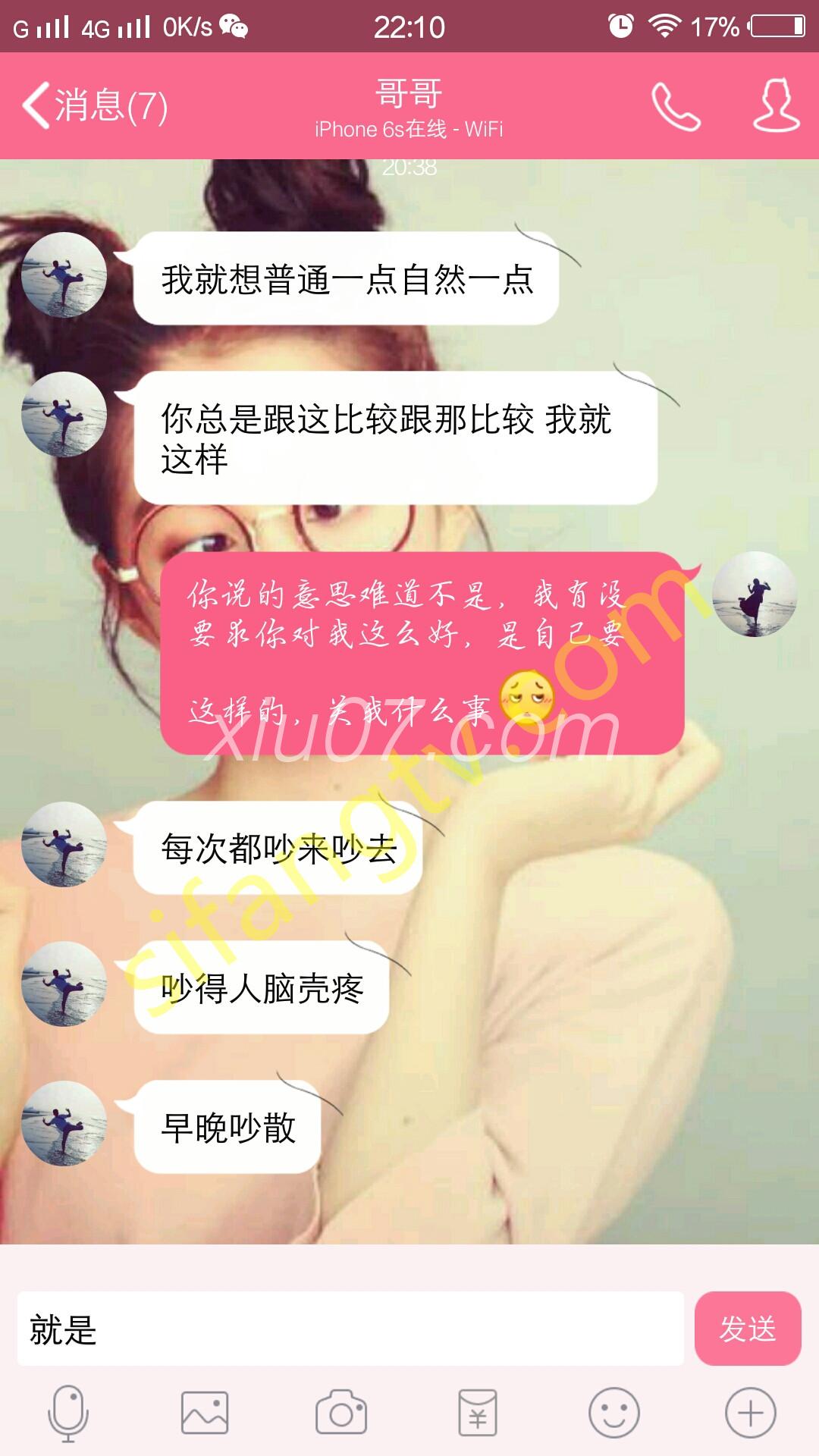Open the red packet option
Screen dimensions: 819x1456
pyautogui.click(x=478, y=1414)
